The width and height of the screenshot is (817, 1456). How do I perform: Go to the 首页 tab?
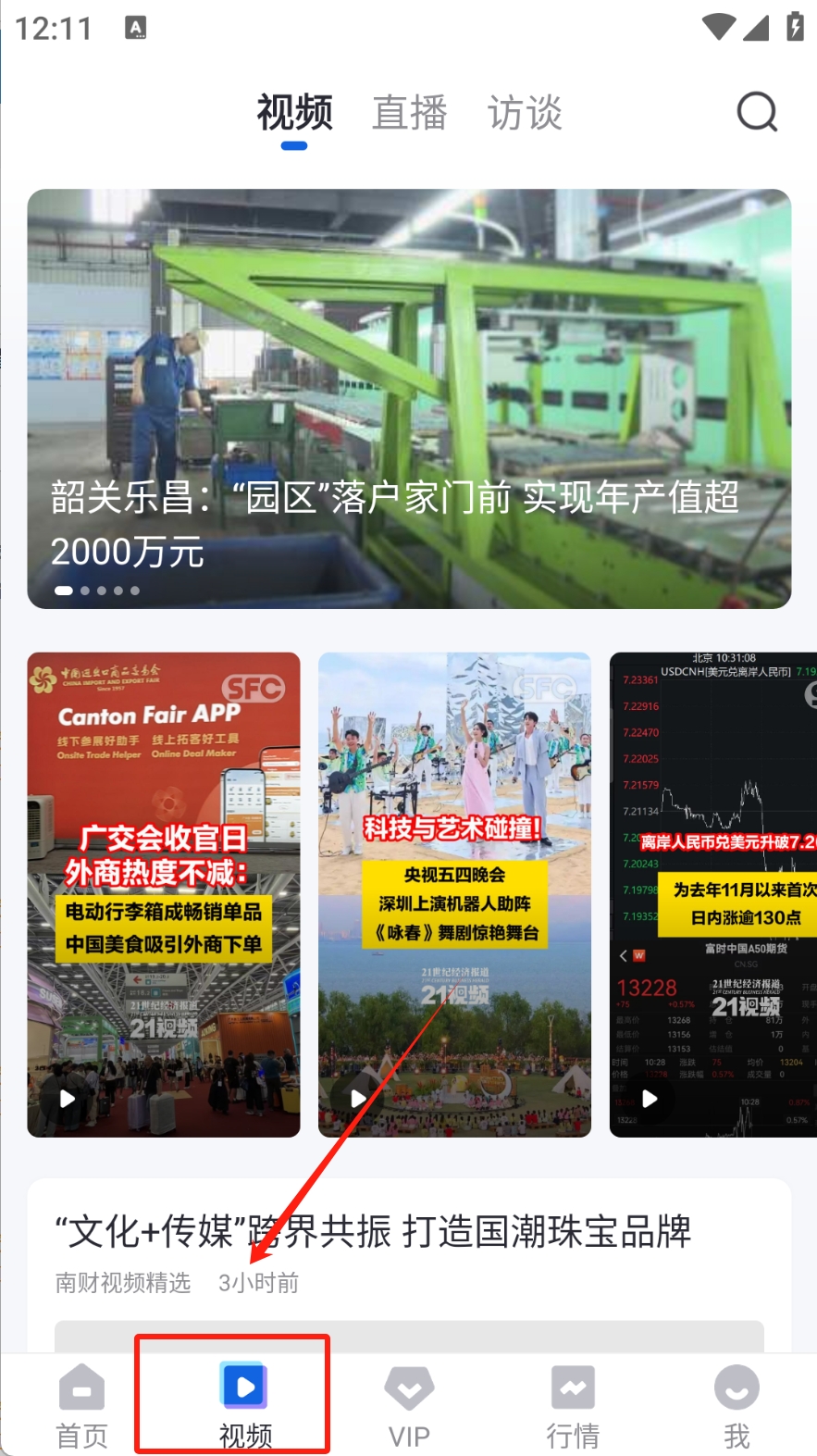pyautogui.click(x=81, y=1405)
